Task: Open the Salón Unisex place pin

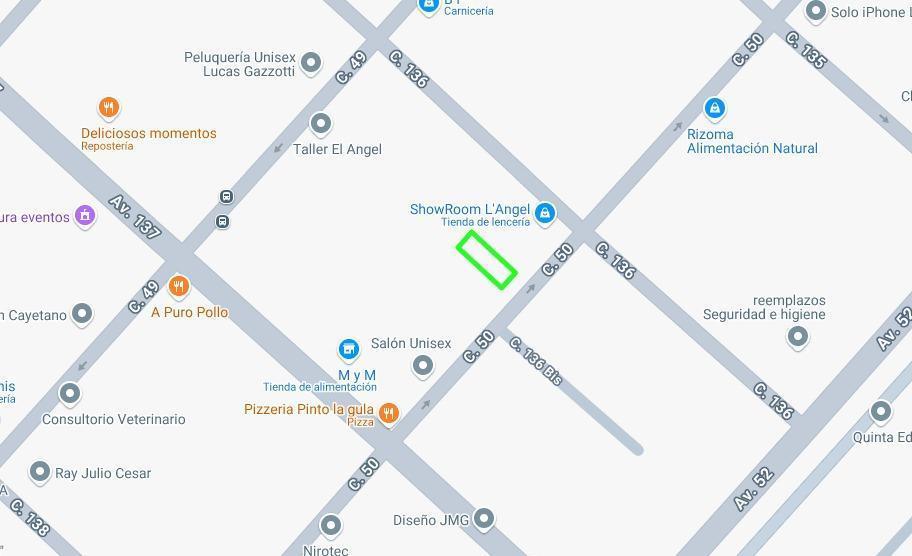Action: [x=423, y=365]
